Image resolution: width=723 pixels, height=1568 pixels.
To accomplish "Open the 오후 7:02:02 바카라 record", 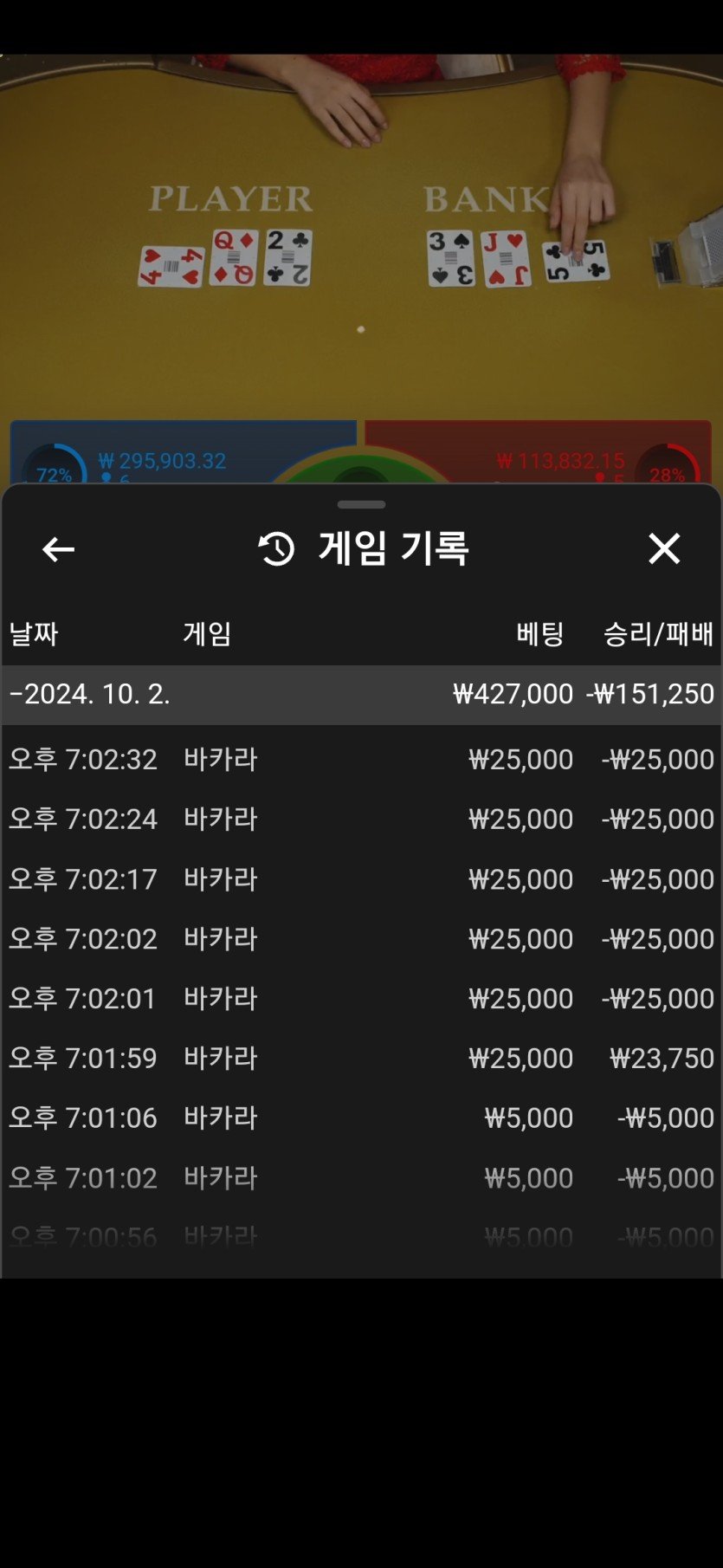I will pyautogui.click(x=361, y=939).
